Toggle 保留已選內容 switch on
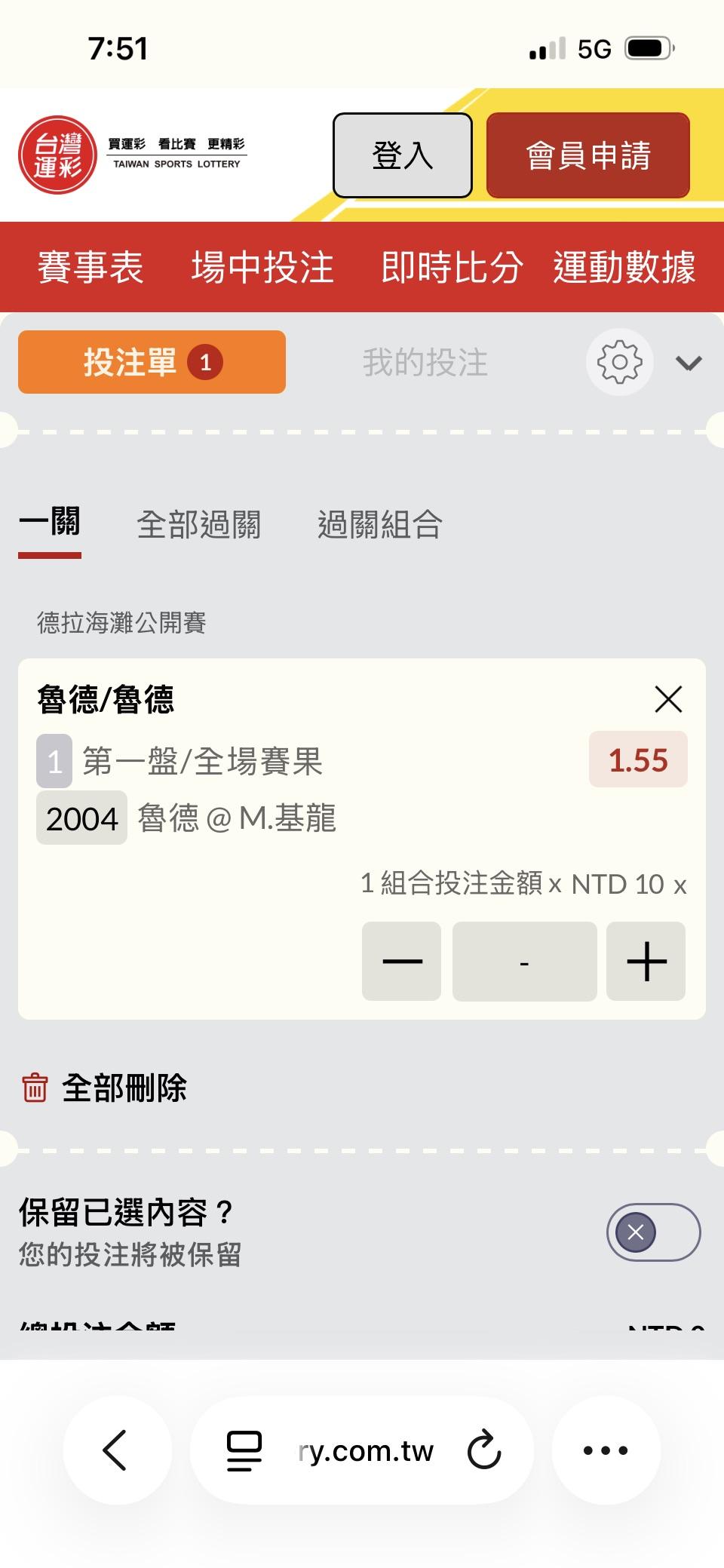The image size is (724, 1568). click(654, 1232)
